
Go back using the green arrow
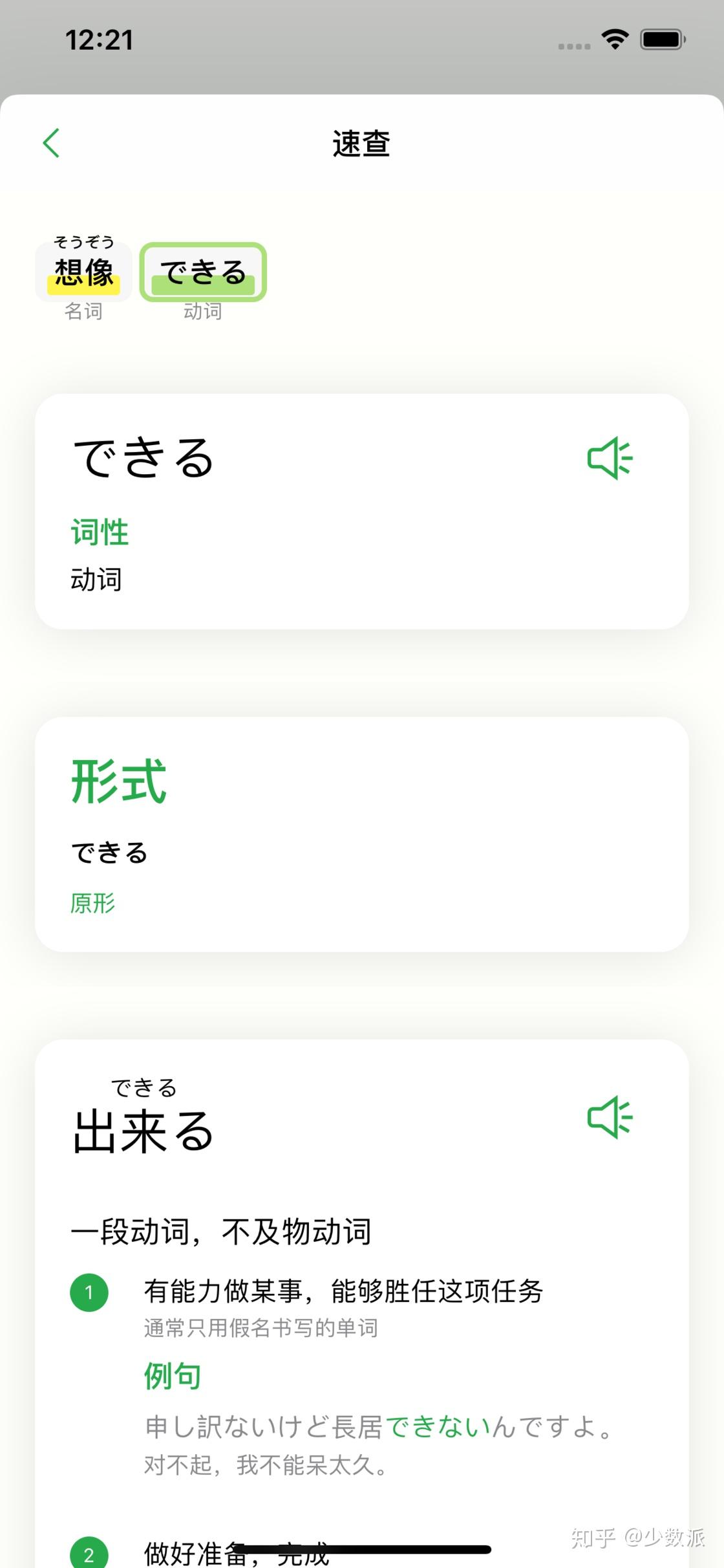(x=52, y=143)
